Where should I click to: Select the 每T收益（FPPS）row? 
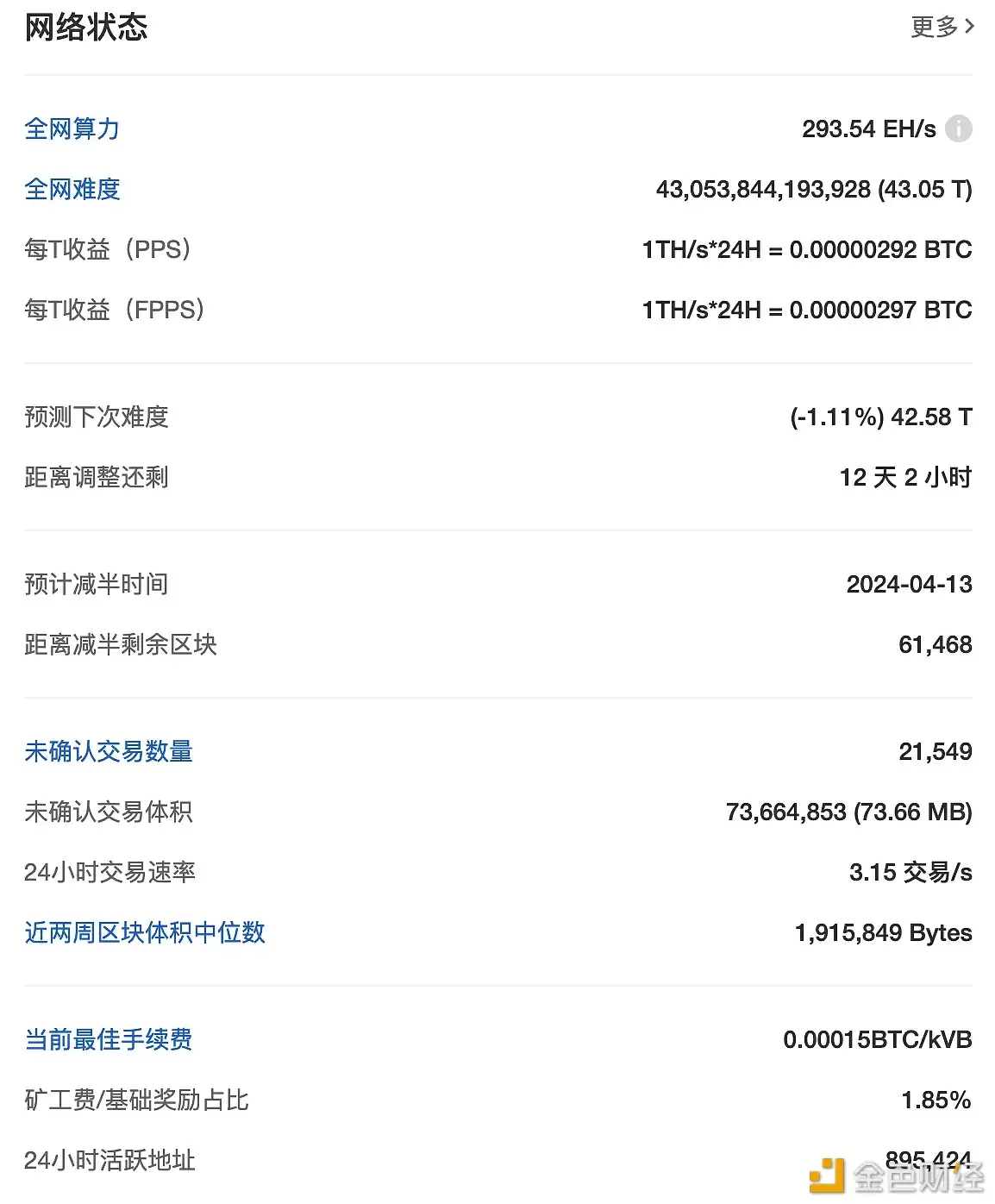coord(115,310)
